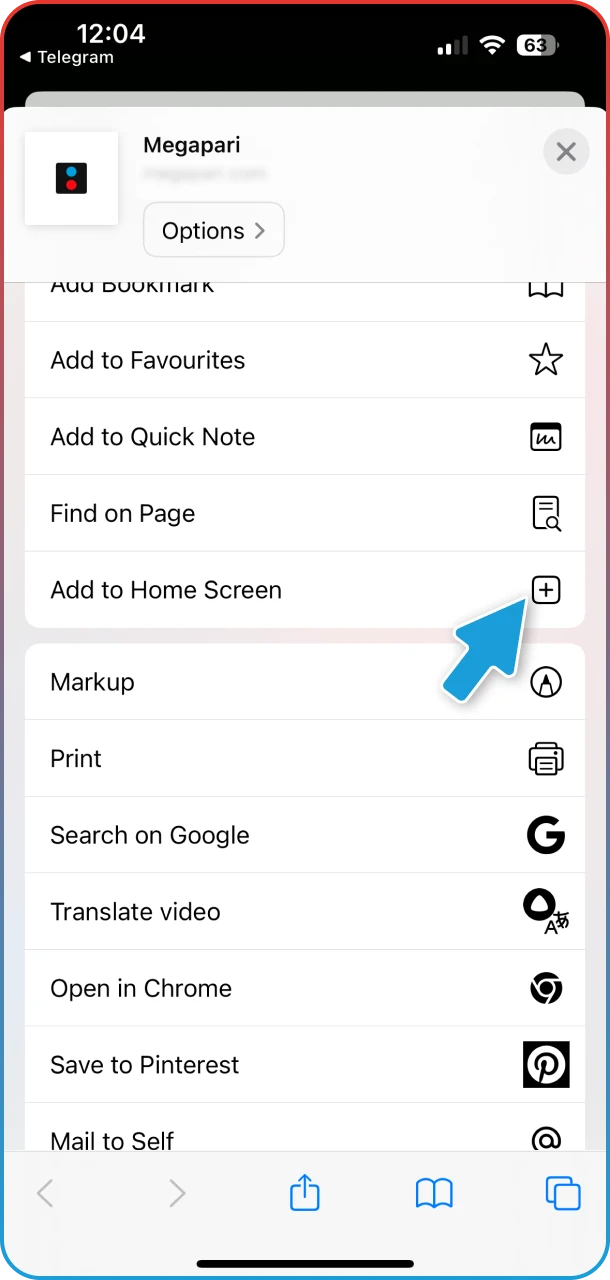610x1280 pixels.
Task: Open the Options button under Megapari
Action: (x=214, y=230)
